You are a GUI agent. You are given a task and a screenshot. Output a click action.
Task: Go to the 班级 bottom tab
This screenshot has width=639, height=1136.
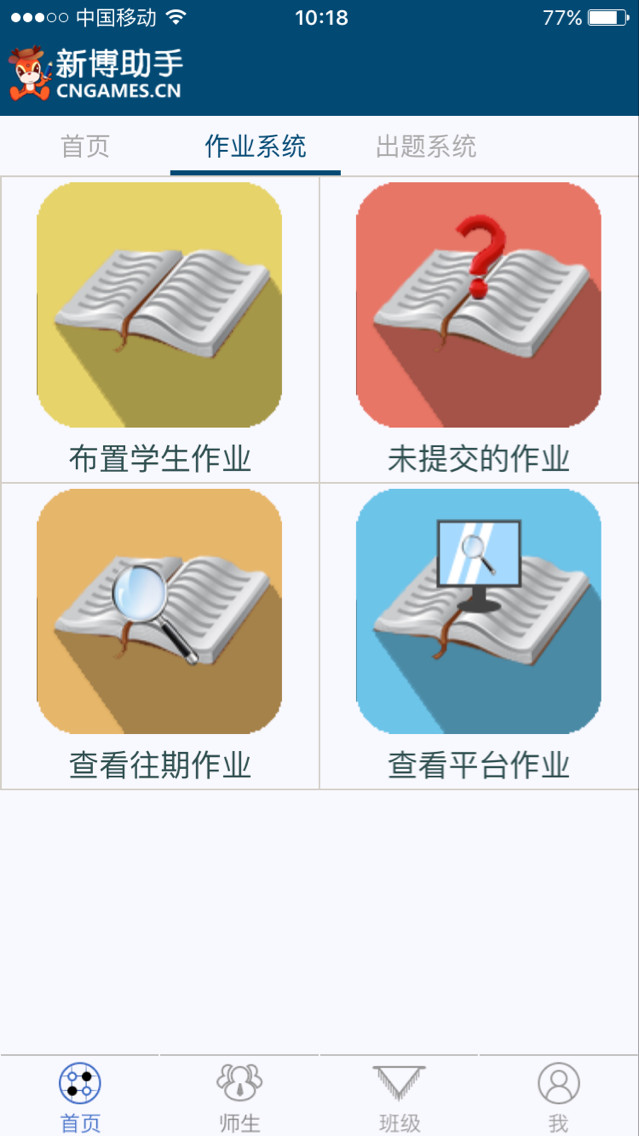pyautogui.click(x=399, y=1096)
